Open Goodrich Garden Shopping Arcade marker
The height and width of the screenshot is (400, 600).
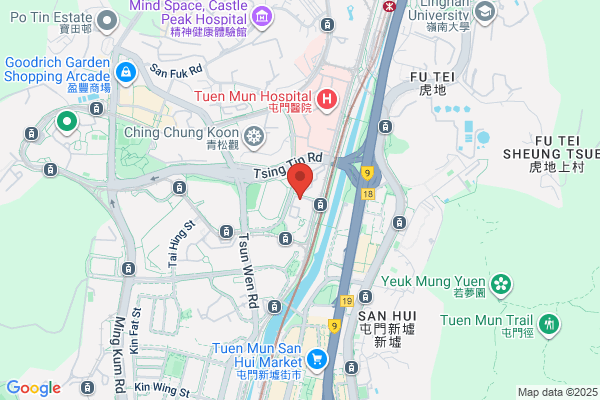(126, 73)
